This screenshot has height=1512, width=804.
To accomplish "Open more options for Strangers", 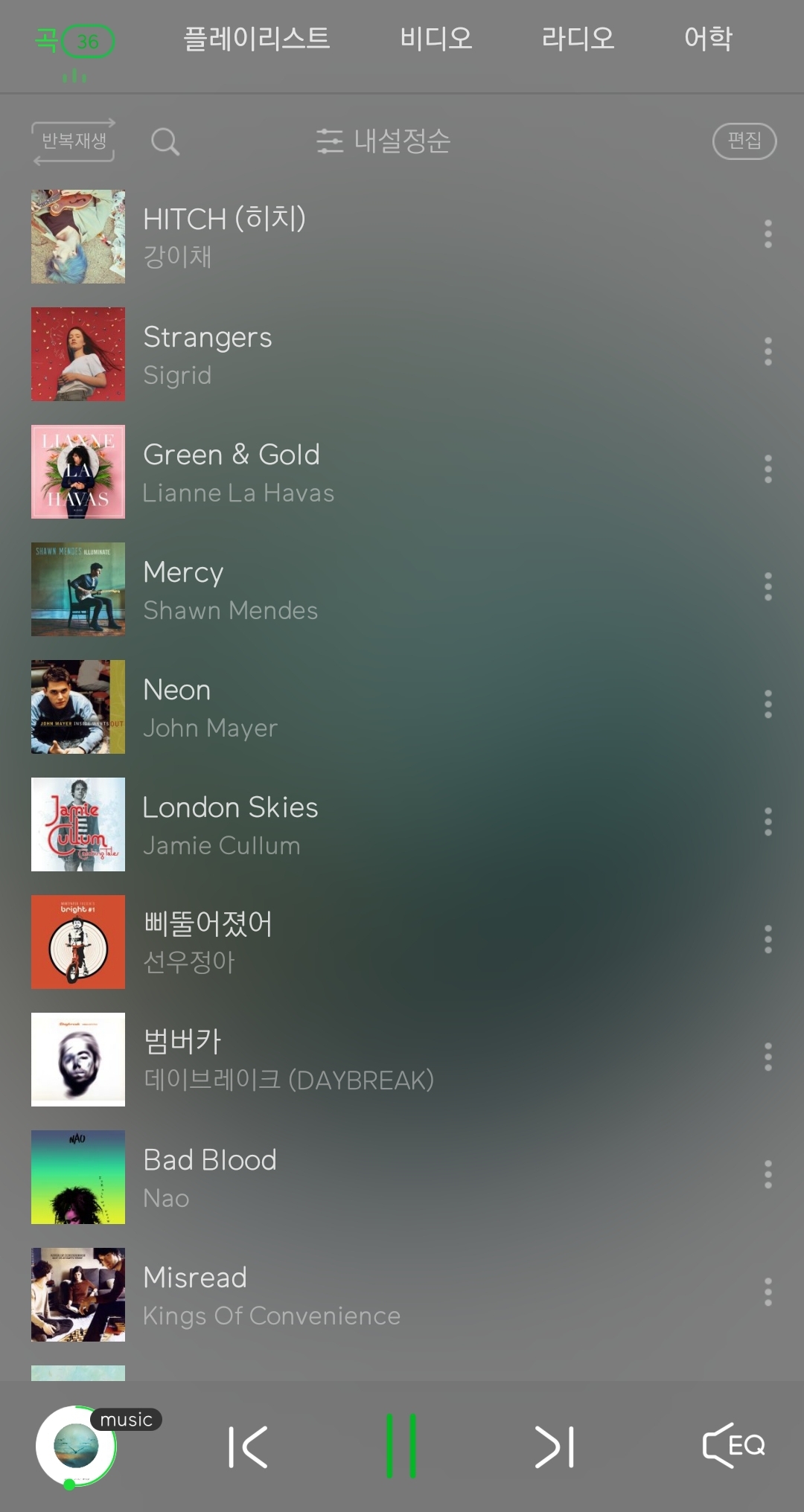I will pyautogui.click(x=768, y=352).
